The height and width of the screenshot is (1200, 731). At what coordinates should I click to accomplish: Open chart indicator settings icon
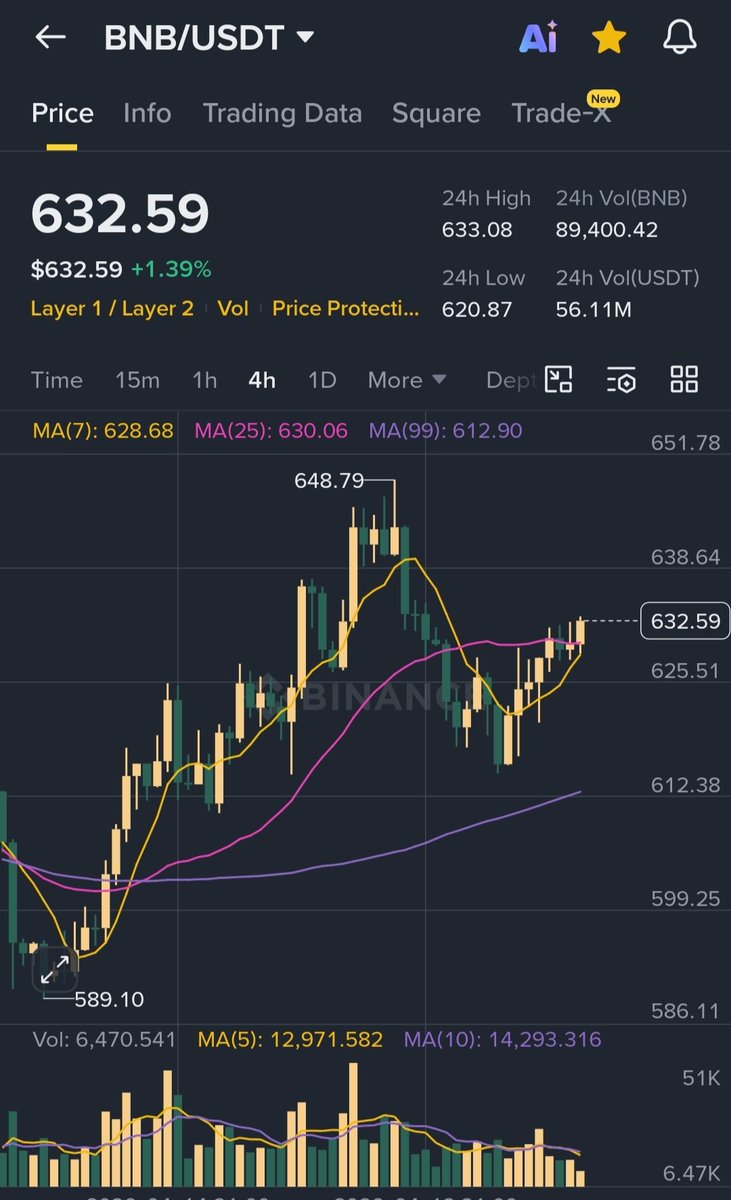(621, 380)
